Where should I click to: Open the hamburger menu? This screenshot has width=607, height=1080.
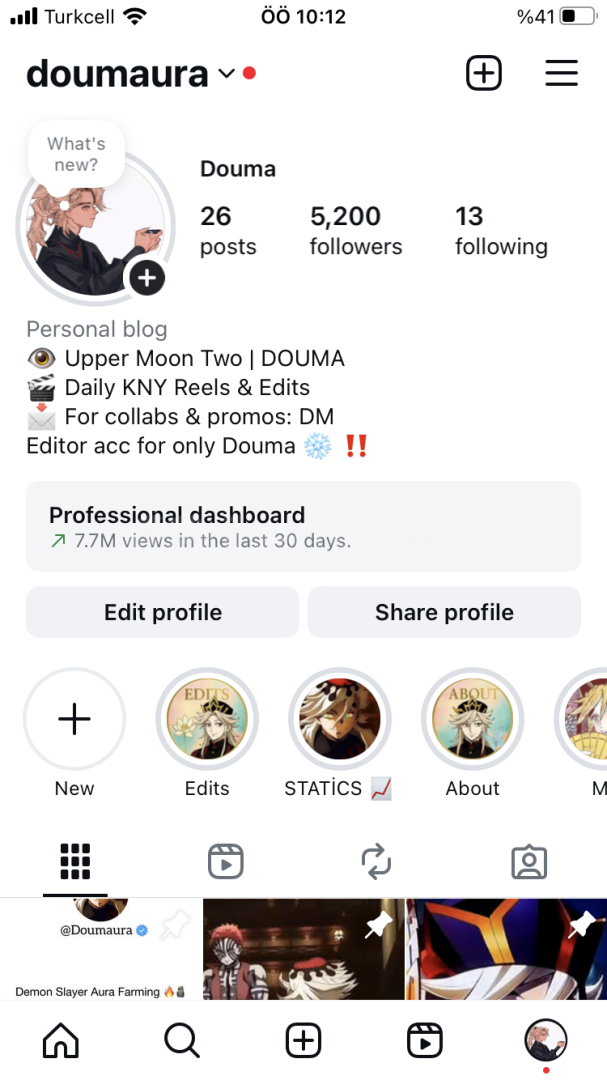tap(562, 73)
